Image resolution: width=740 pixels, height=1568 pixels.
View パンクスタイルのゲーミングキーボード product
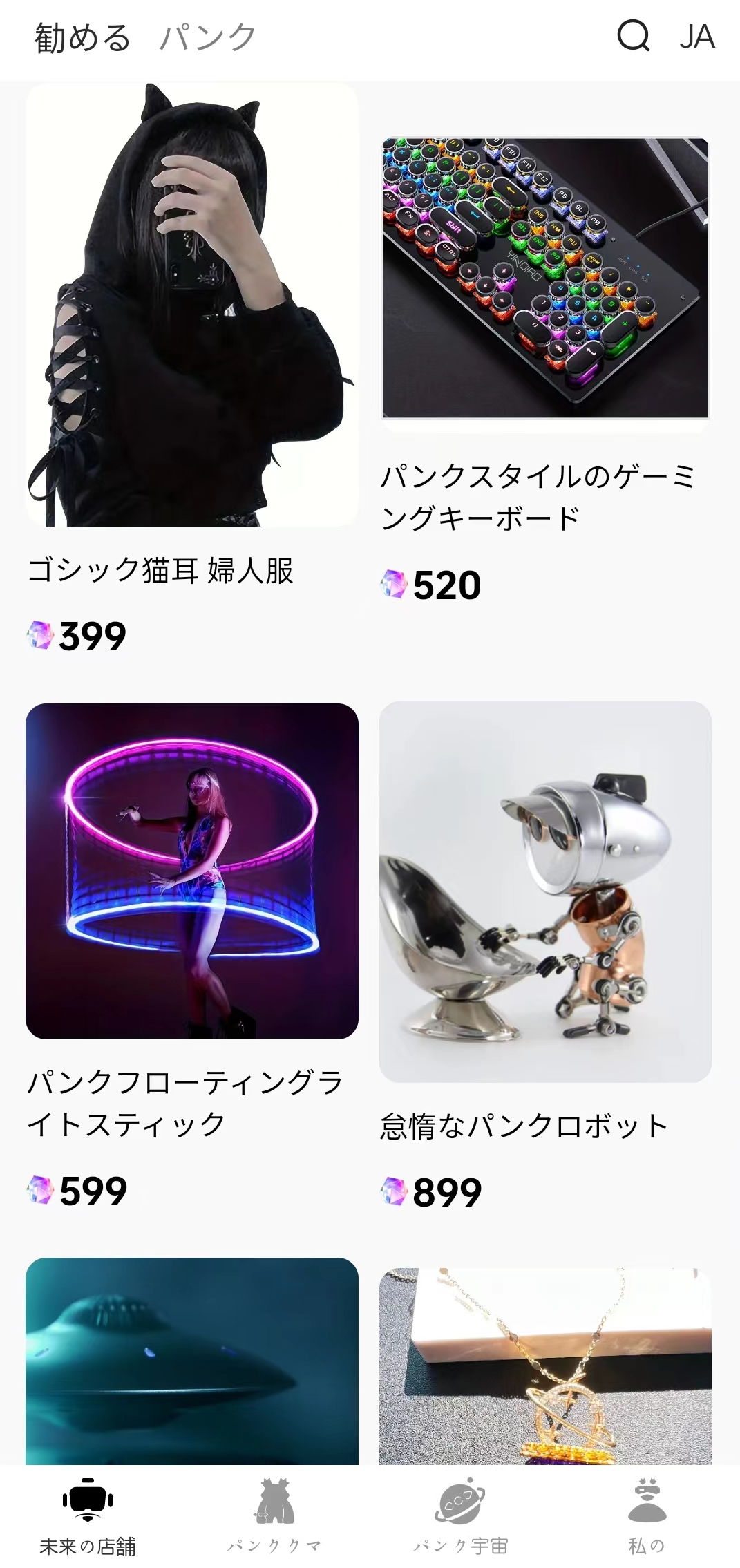545,278
